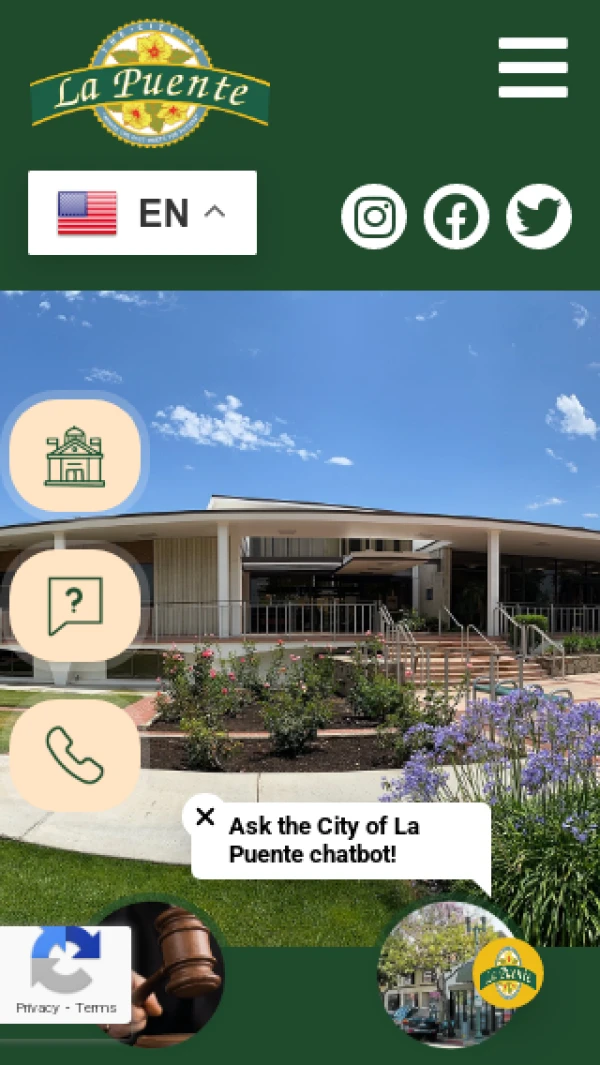Tap the city hall building button
The height and width of the screenshot is (1065, 600).
[x=75, y=456]
